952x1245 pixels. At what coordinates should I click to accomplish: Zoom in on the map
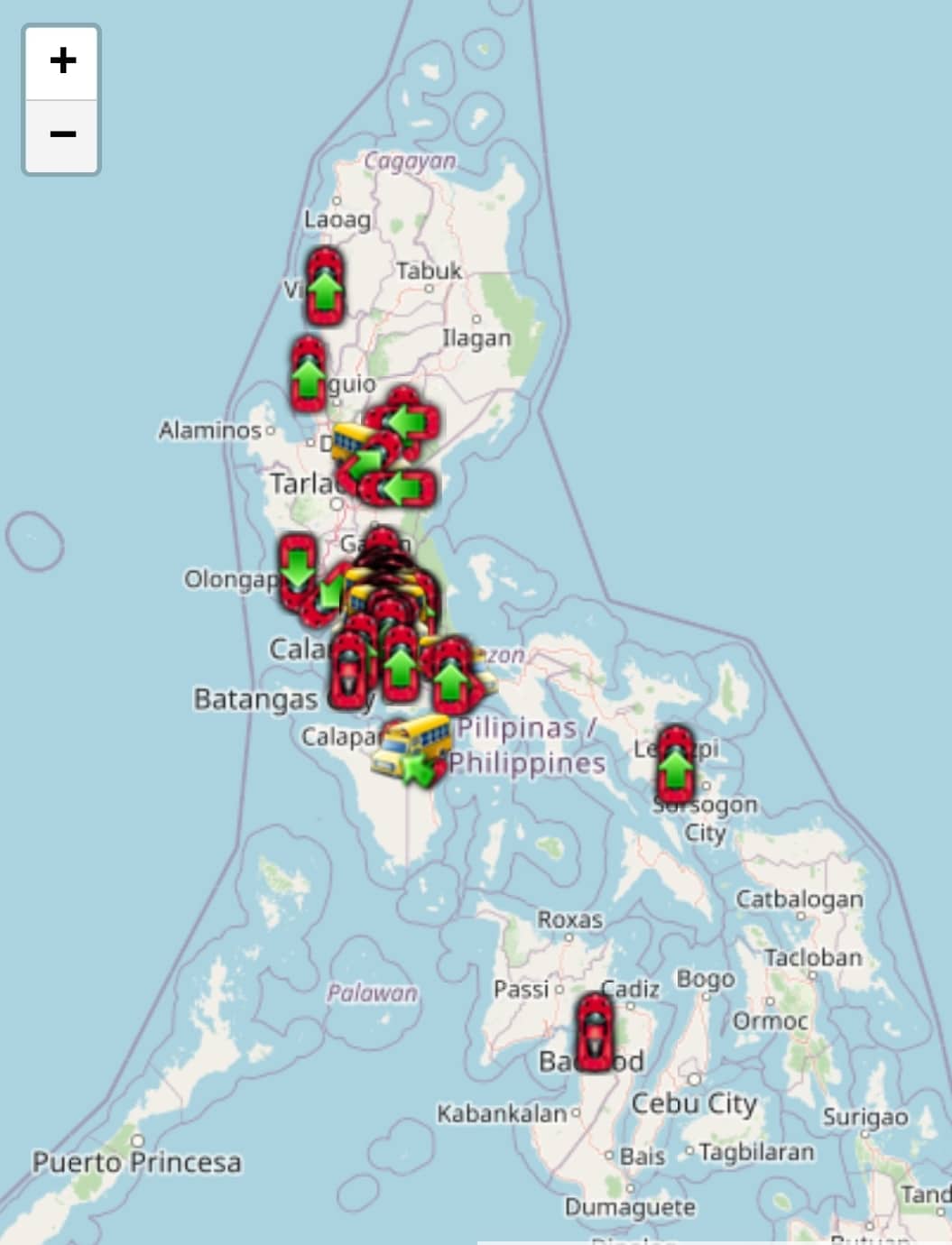click(x=62, y=62)
